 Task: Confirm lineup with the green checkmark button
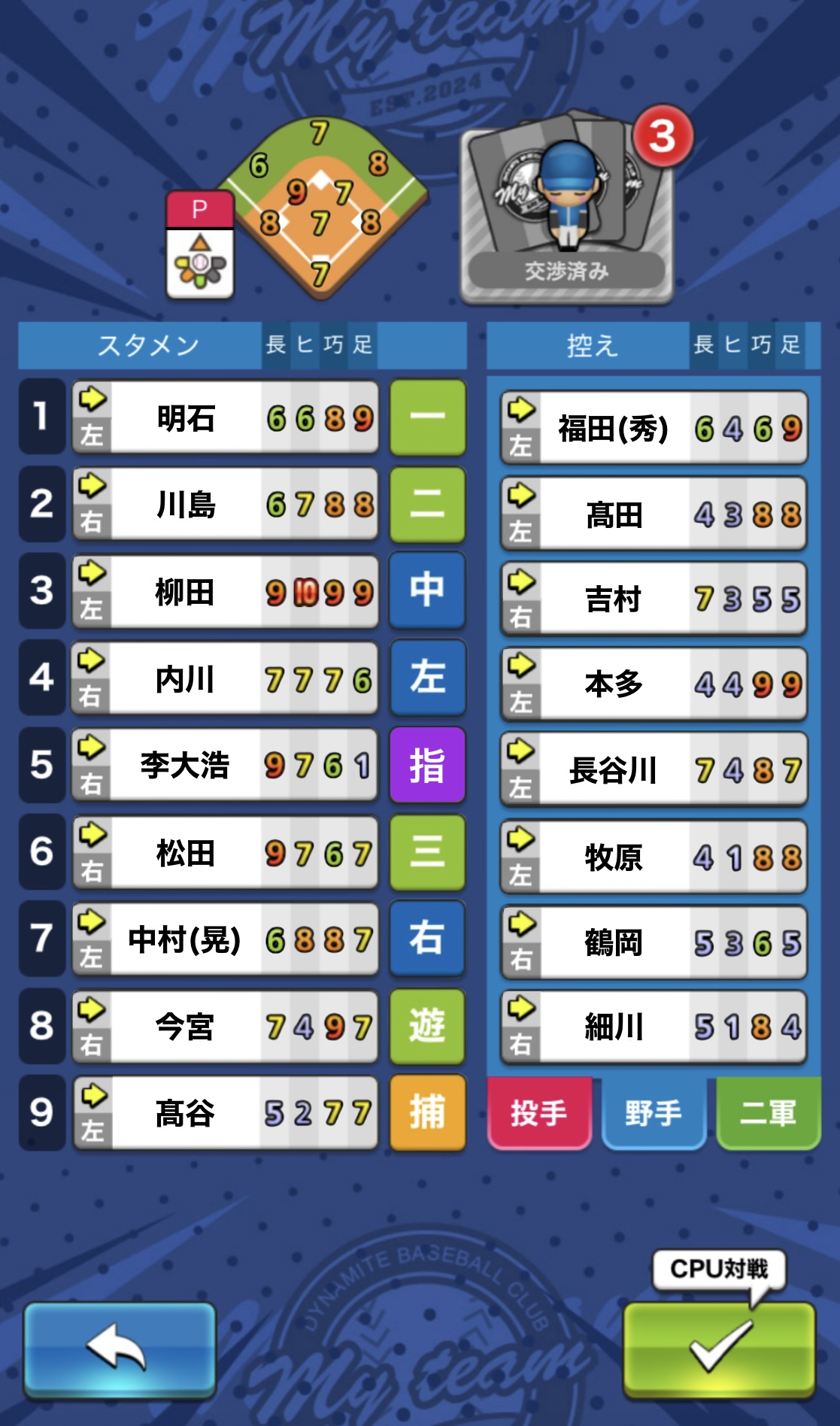pyautogui.click(x=719, y=1350)
